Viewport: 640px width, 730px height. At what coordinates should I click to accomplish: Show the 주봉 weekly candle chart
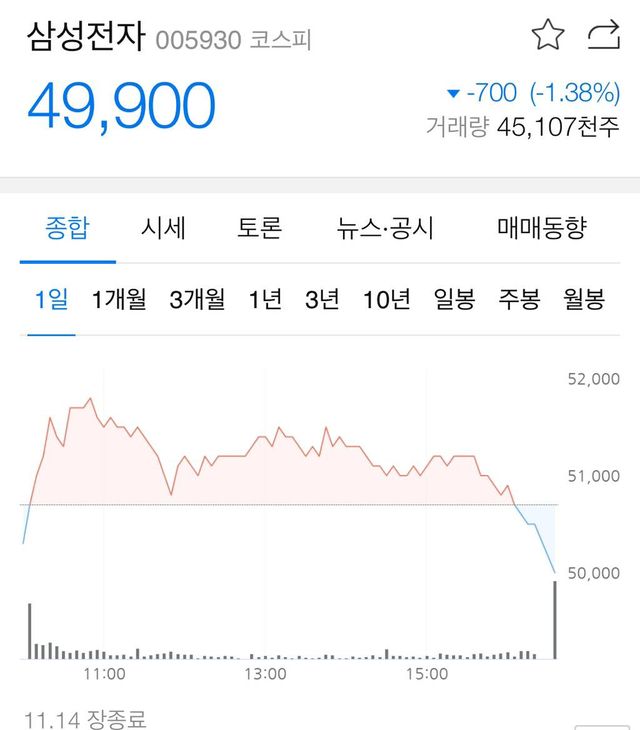click(519, 299)
